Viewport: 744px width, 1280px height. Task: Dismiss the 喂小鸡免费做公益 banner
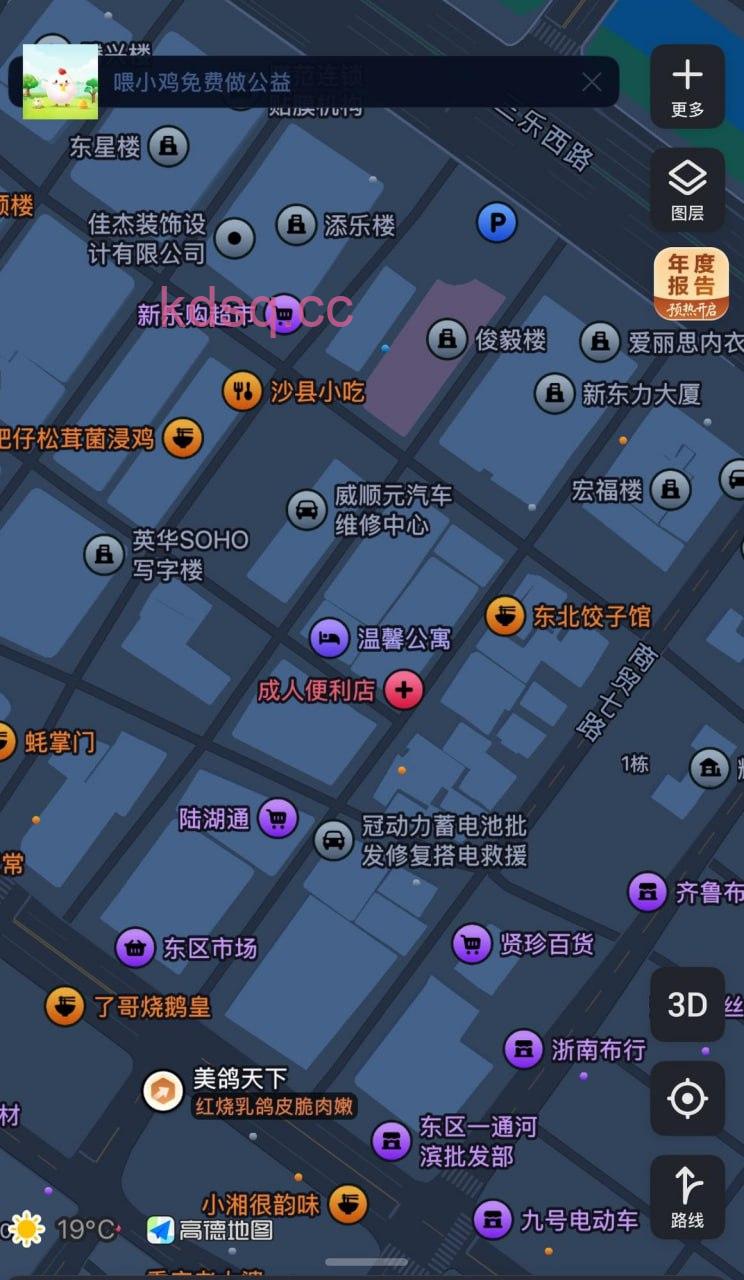[x=592, y=82]
